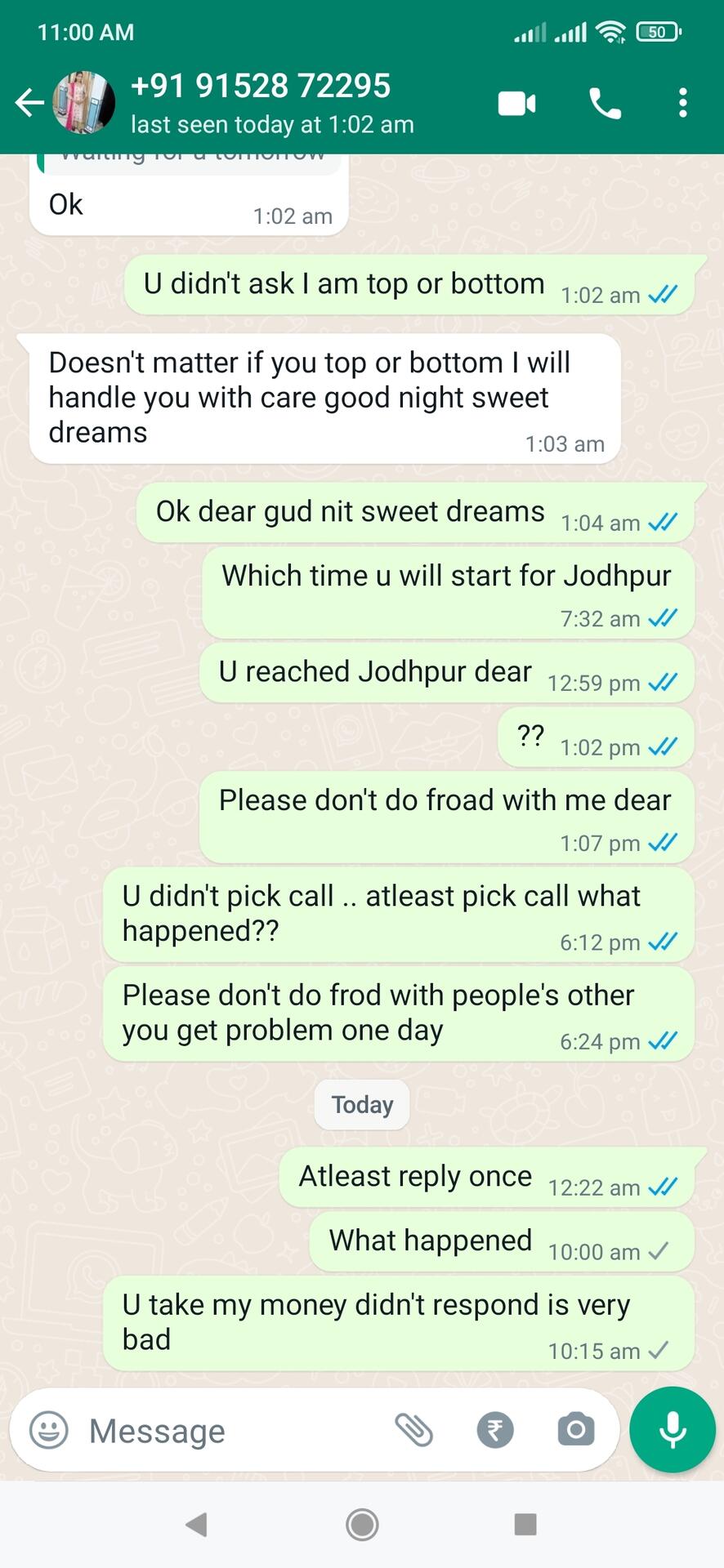Start a video call

[x=516, y=104]
